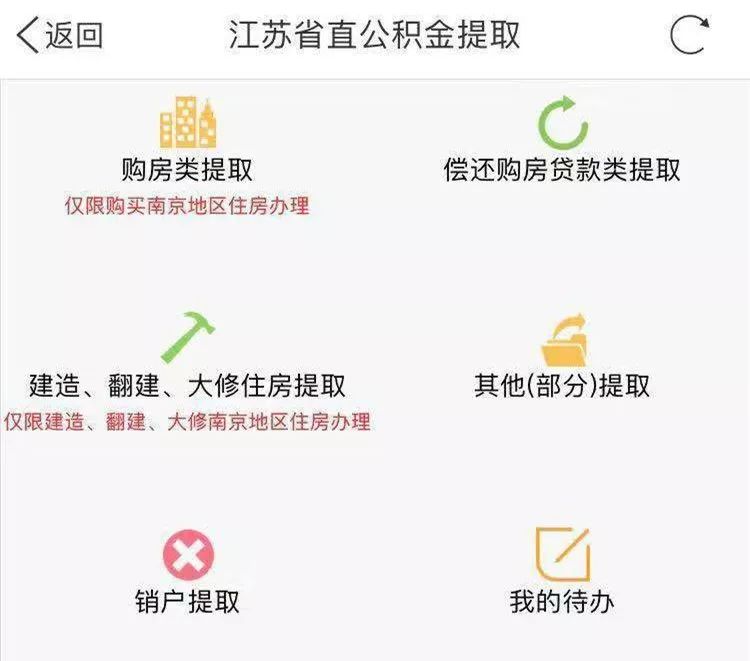This screenshot has height=661, width=750.
Task: Refresh the page with the reload icon
Action: pyautogui.click(x=689, y=36)
